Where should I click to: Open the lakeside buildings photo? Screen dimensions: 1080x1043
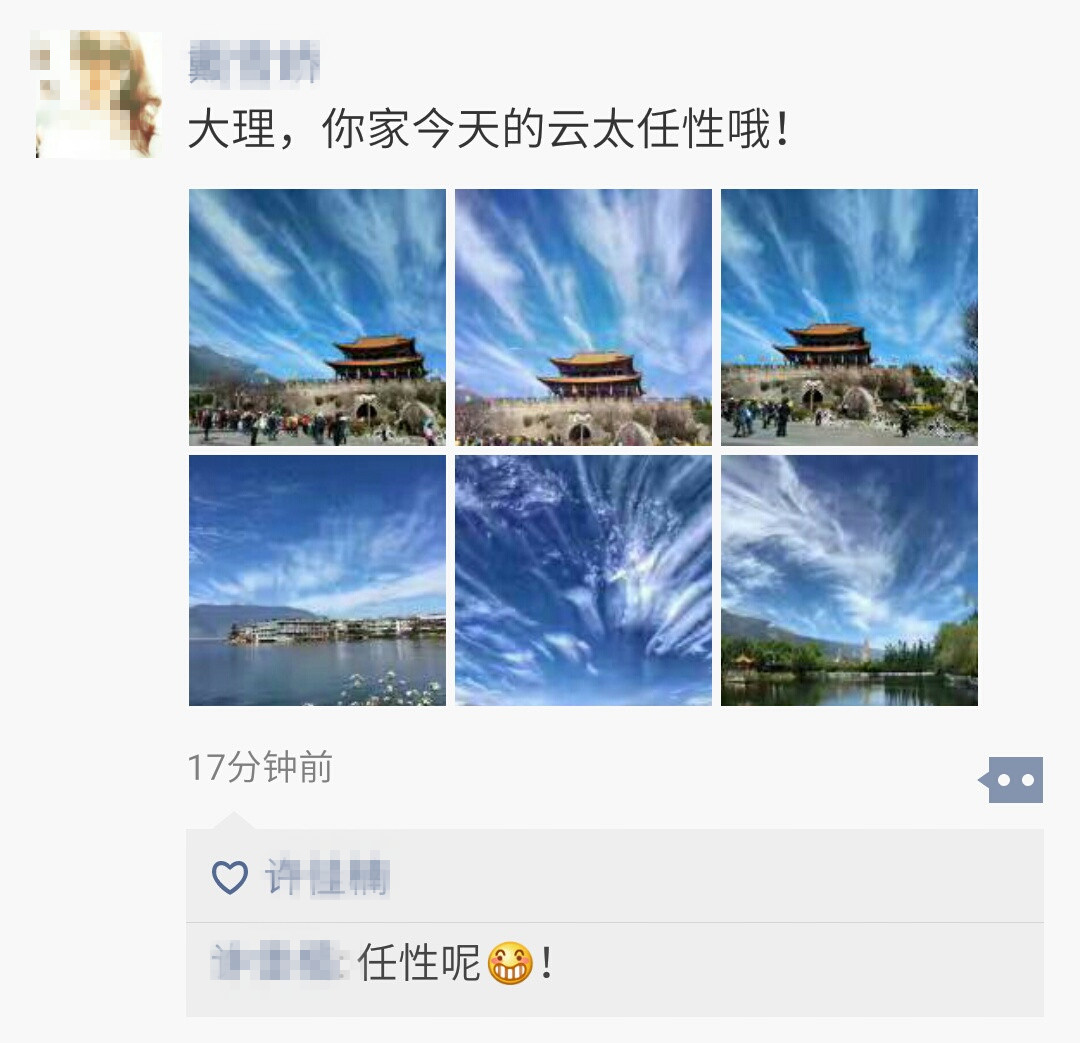317,580
